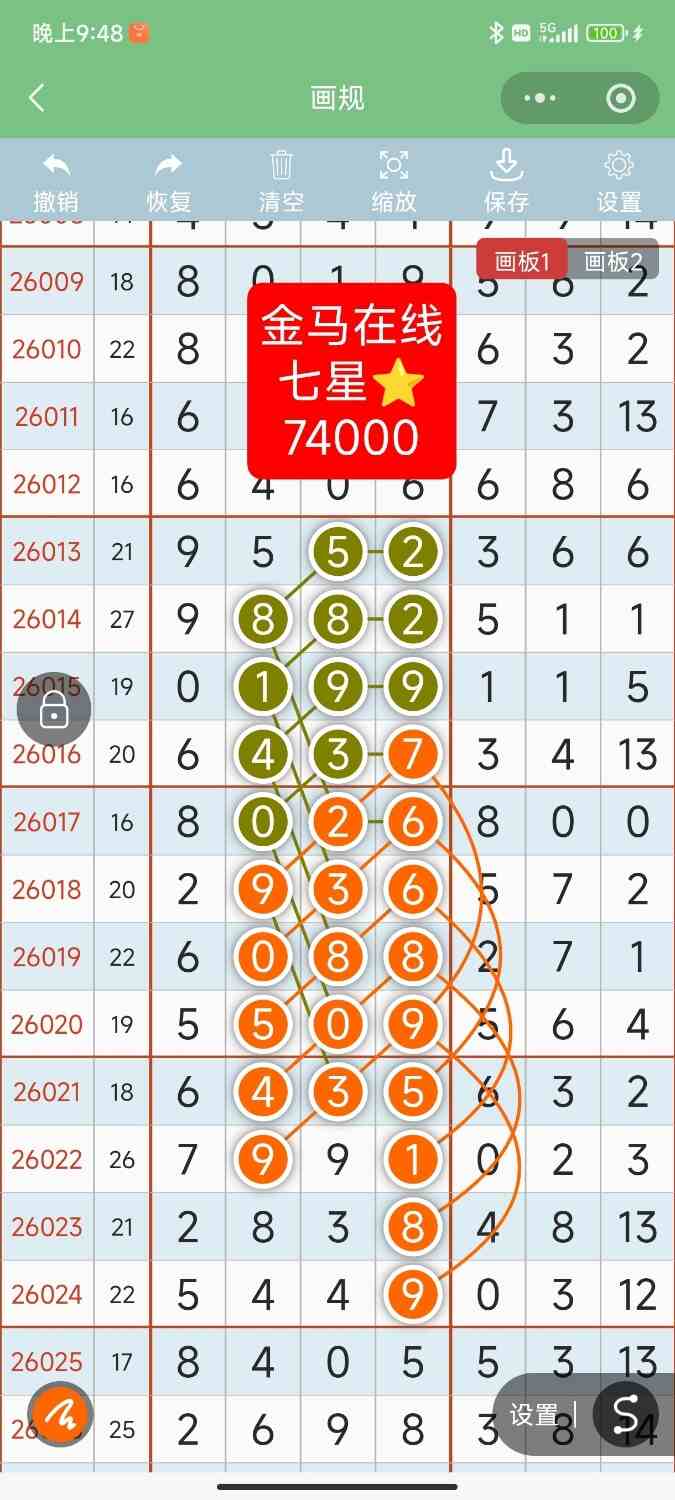The width and height of the screenshot is (675, 1500).
Task: Undo the last drawing with 撤销
Action: coord(56,180)
